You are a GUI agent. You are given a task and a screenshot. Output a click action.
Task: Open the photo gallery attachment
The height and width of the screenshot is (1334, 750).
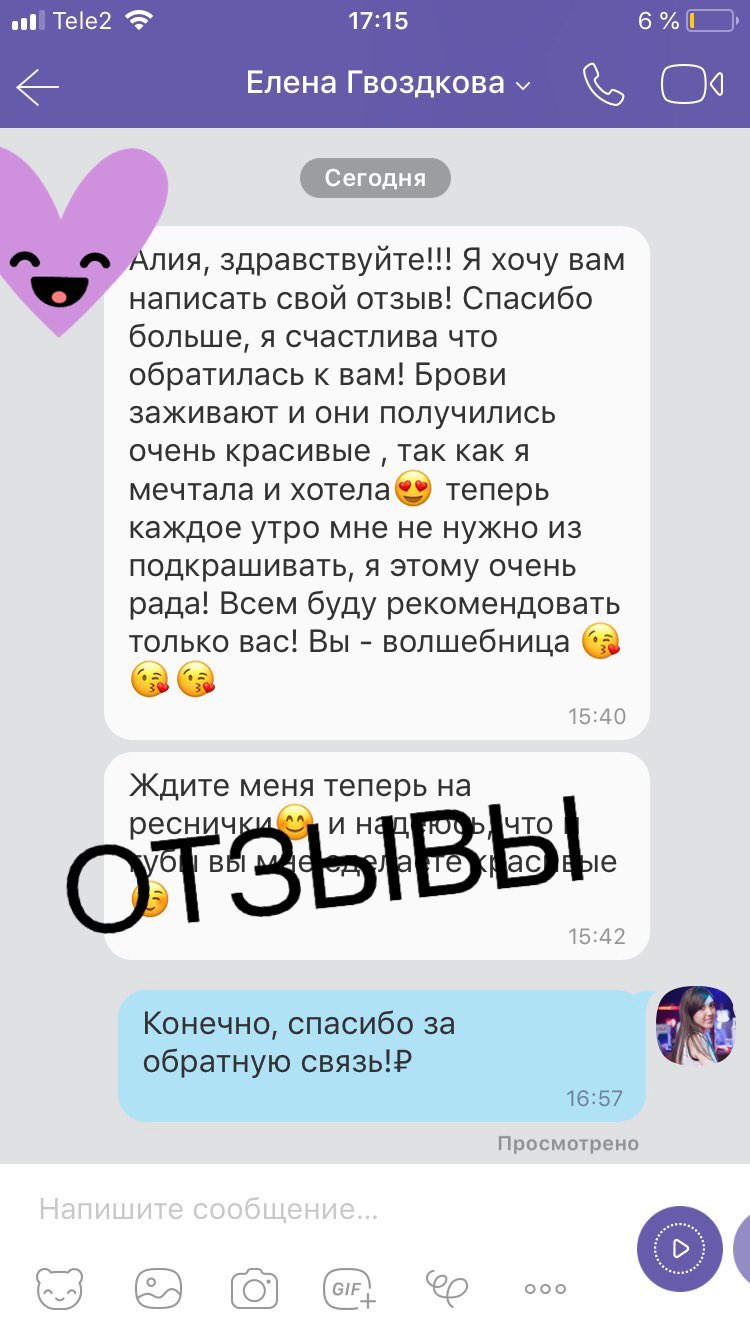point(157,1289)
